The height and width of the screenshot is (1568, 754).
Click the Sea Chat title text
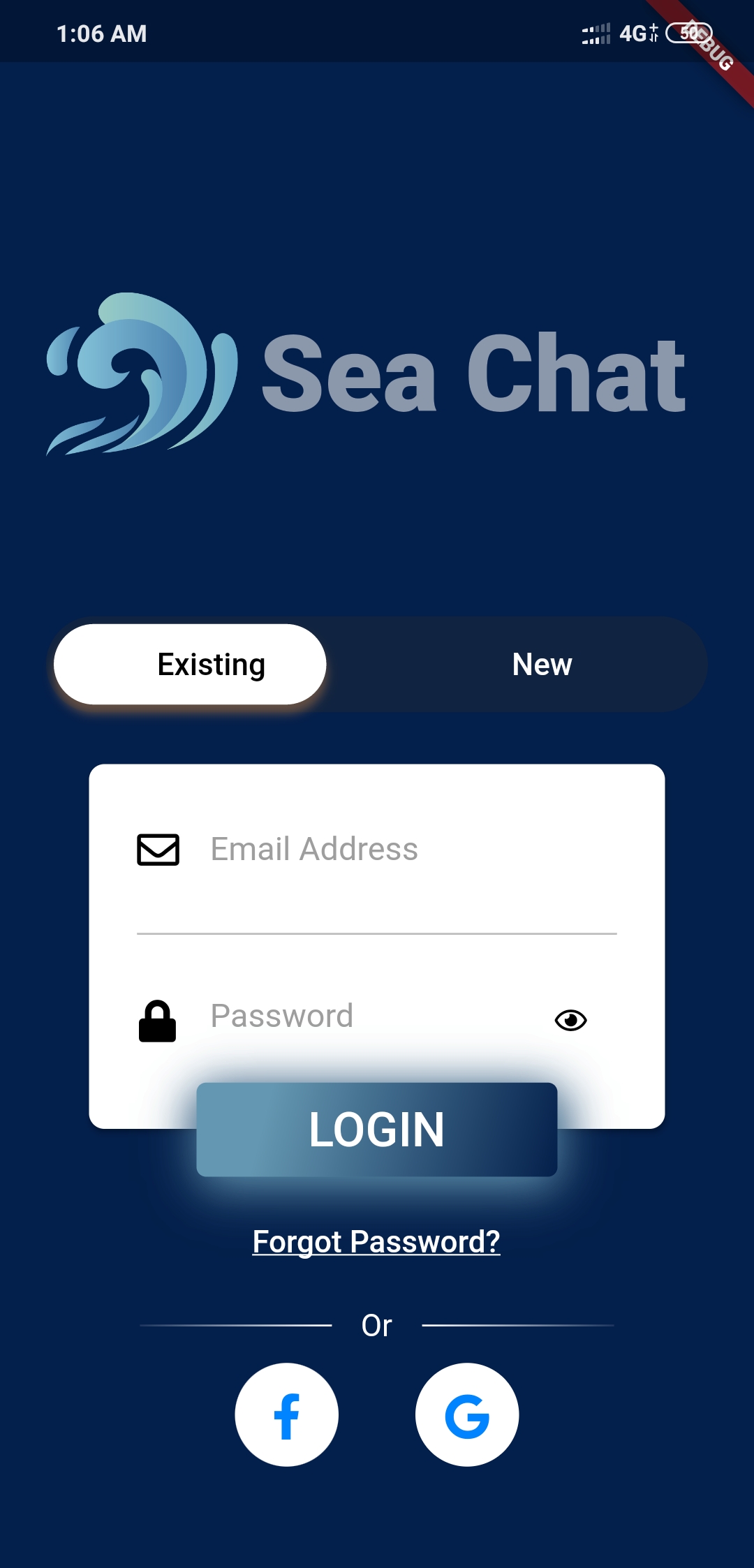[x=475, y=373]
